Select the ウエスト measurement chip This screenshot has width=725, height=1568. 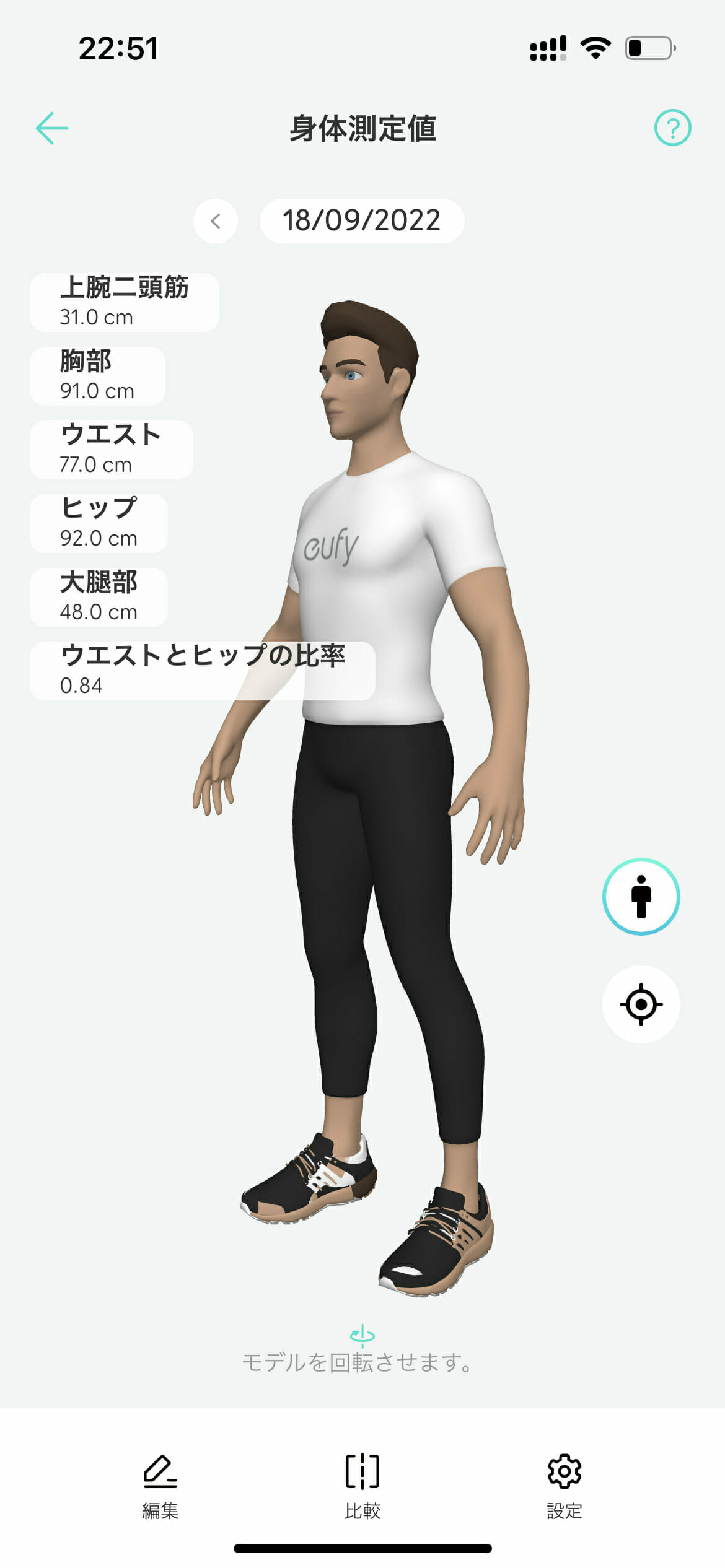(x=111, y=450)
